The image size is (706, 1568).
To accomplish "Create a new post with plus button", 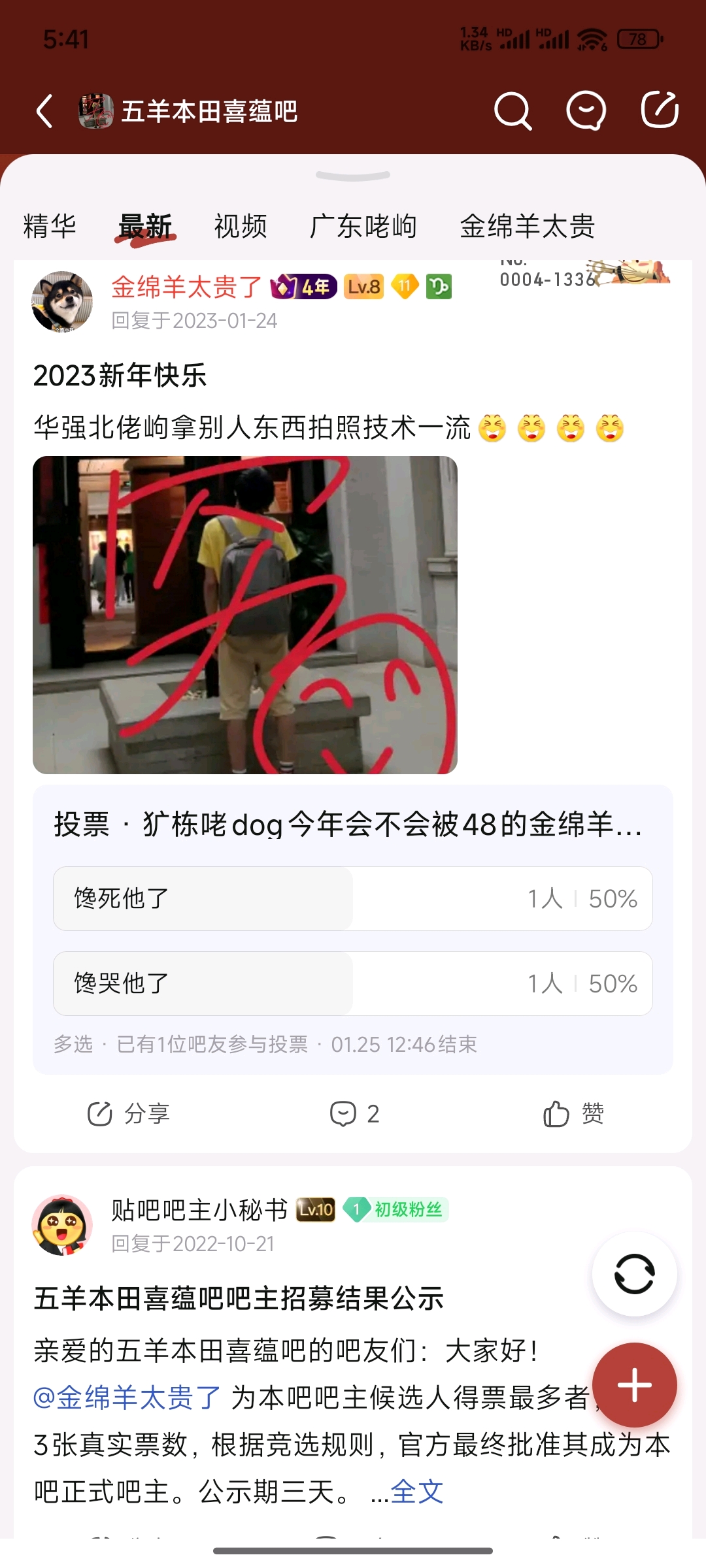I will (x=634, y=1384).
